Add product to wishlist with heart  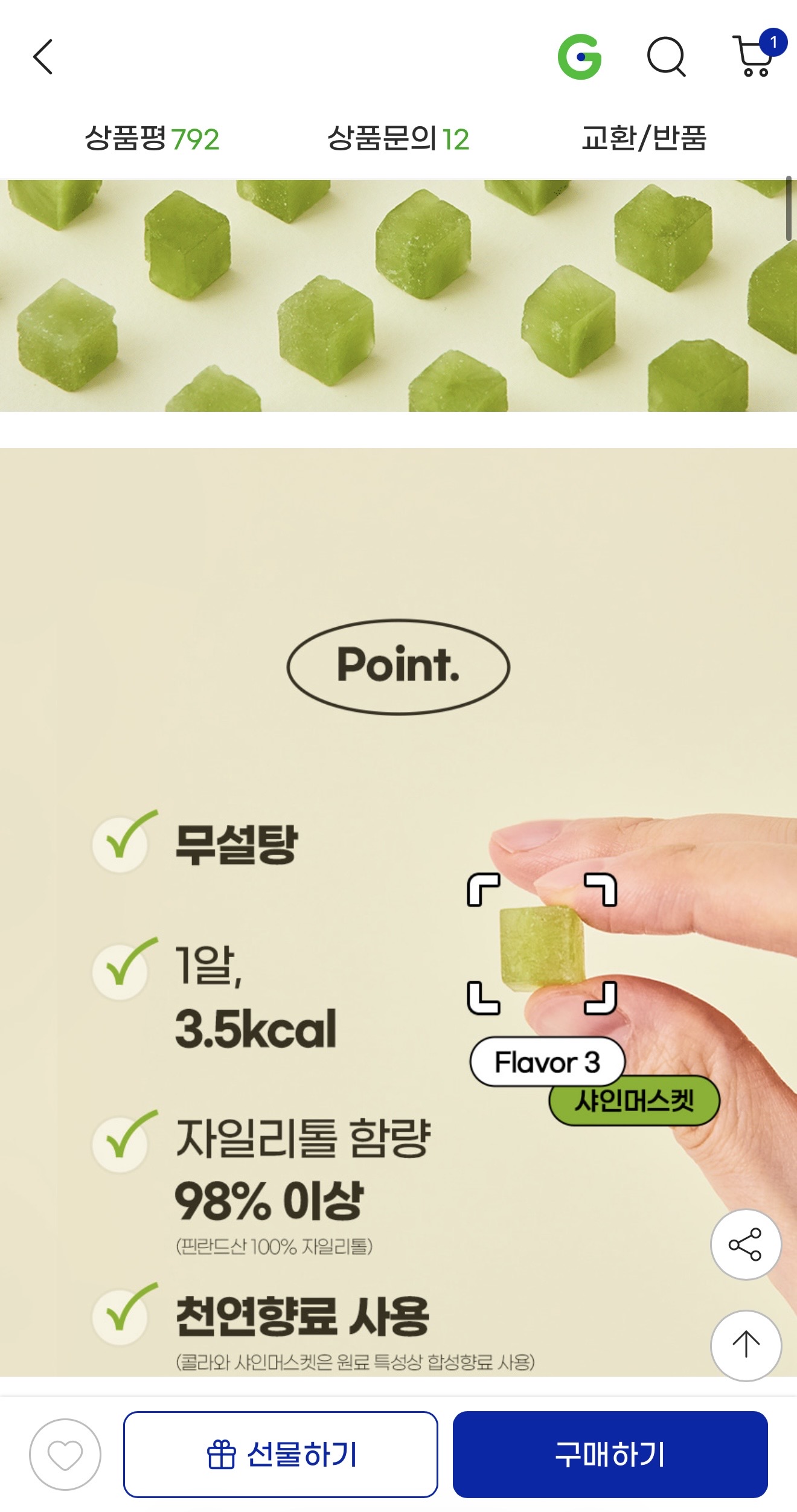point(65,1455)
